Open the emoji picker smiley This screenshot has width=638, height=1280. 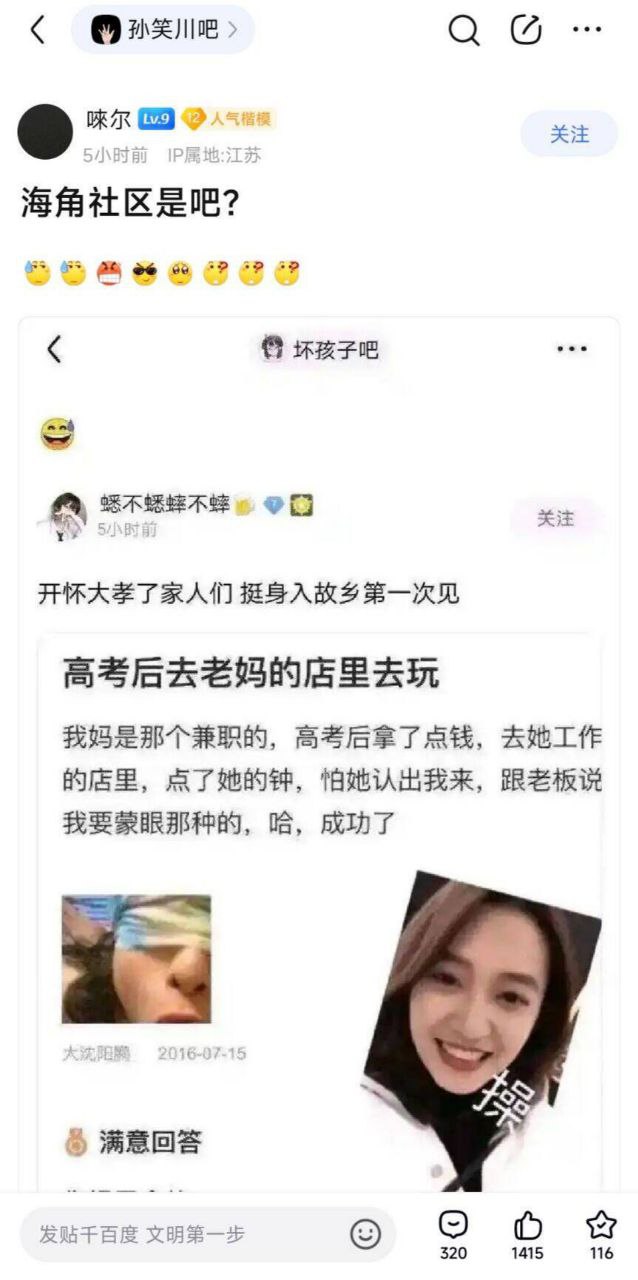coord(365,1234)
